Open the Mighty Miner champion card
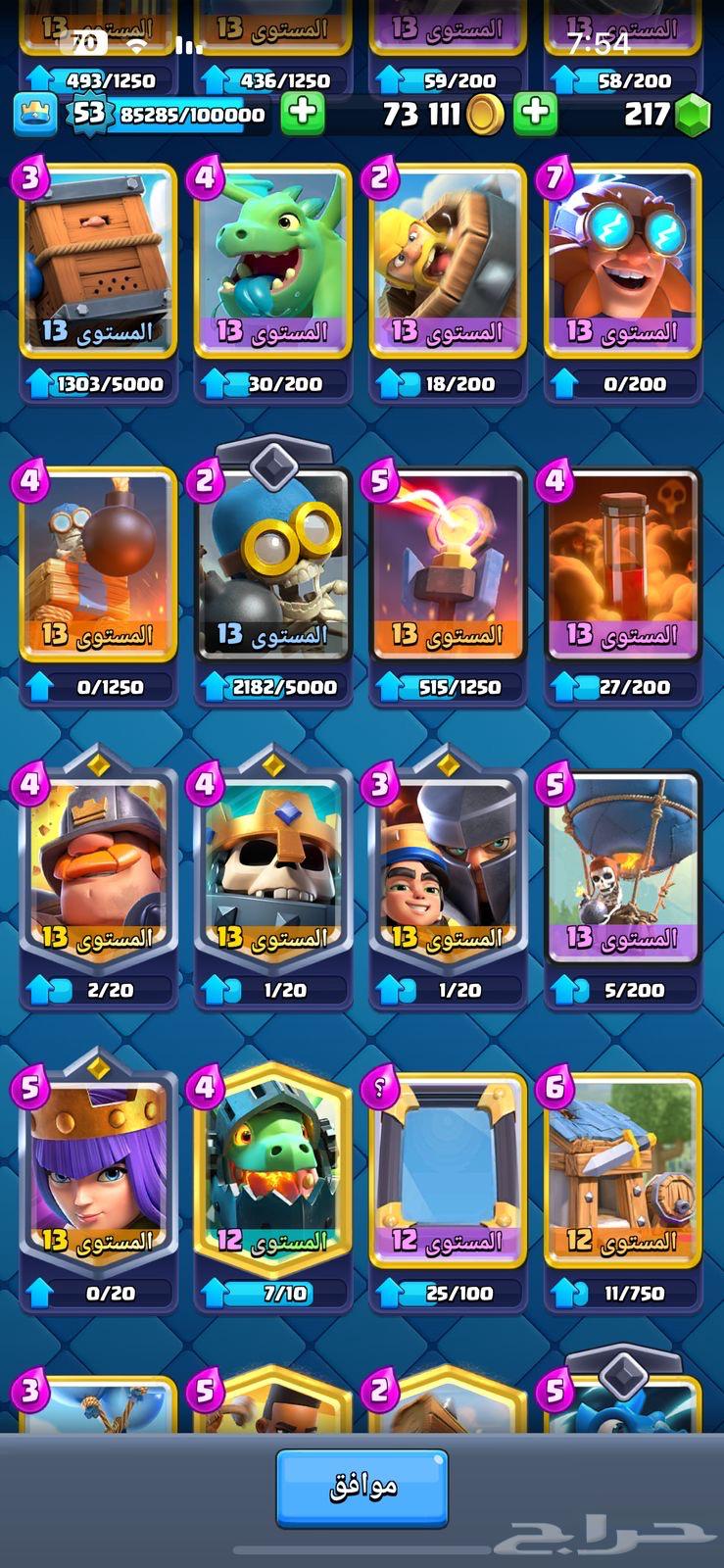Viewport: 724px width, 1568px height. [97, 869]
